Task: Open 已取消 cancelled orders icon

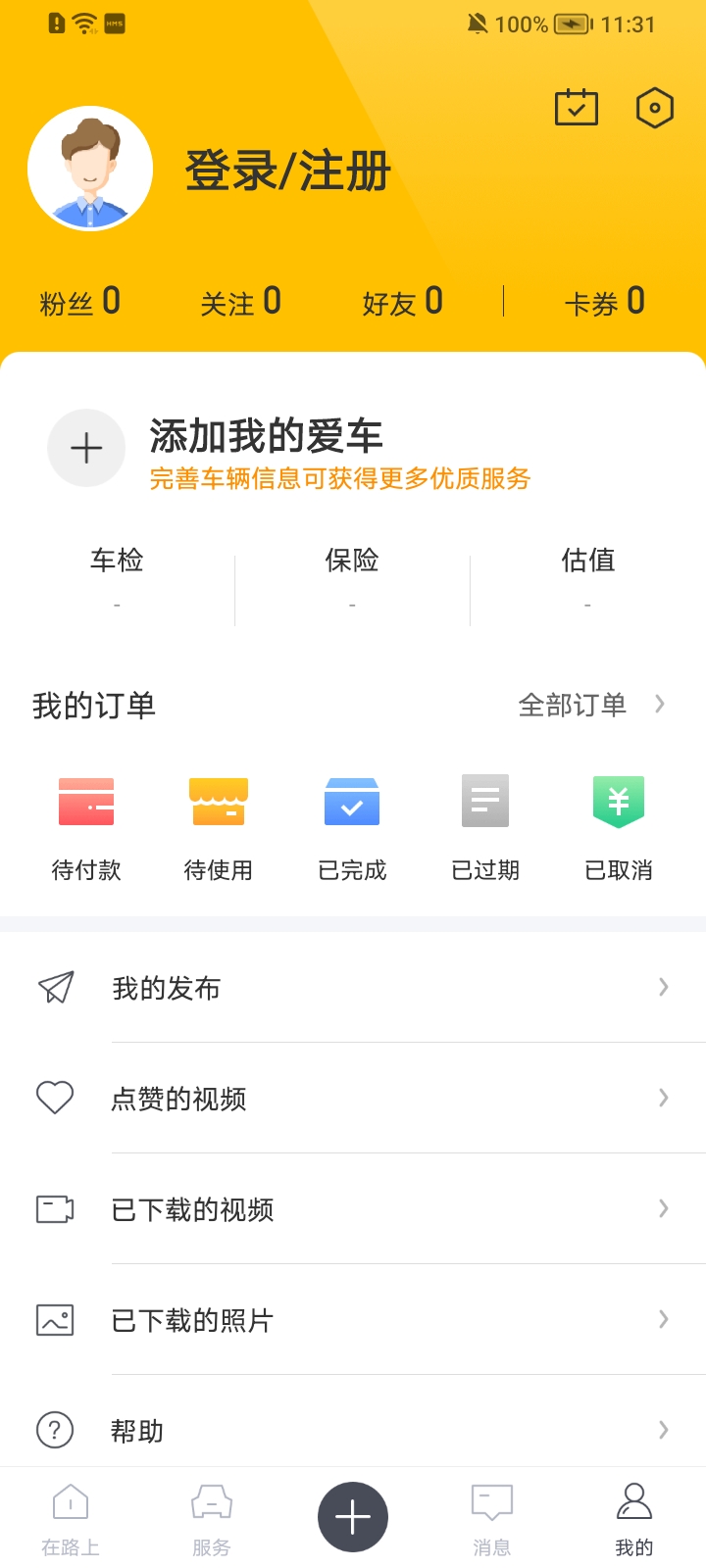Action: [x=619, y=802]
